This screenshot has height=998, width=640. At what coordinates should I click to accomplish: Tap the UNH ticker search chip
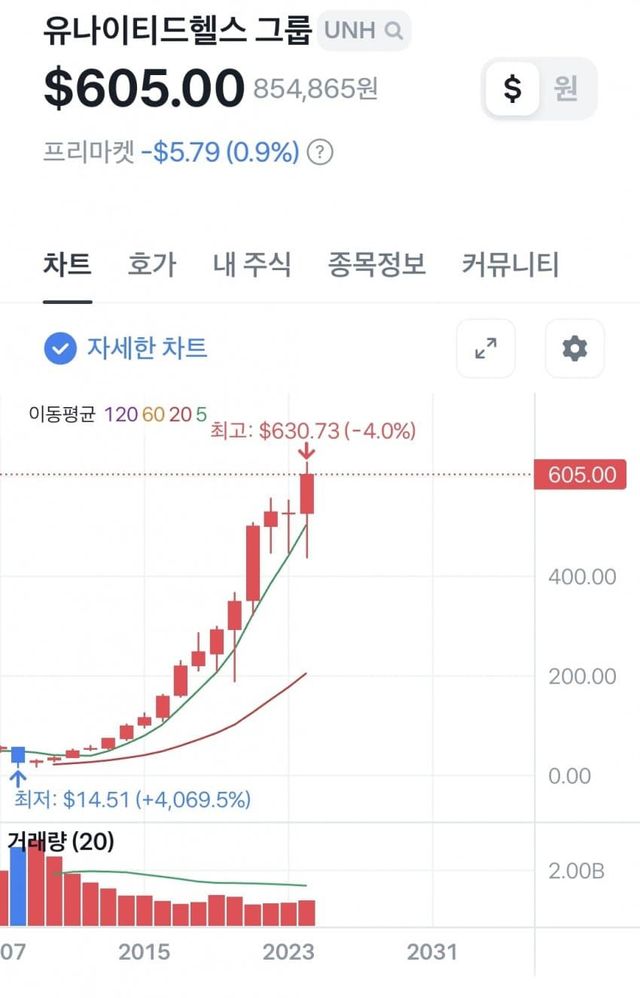(x=364, y=31)
